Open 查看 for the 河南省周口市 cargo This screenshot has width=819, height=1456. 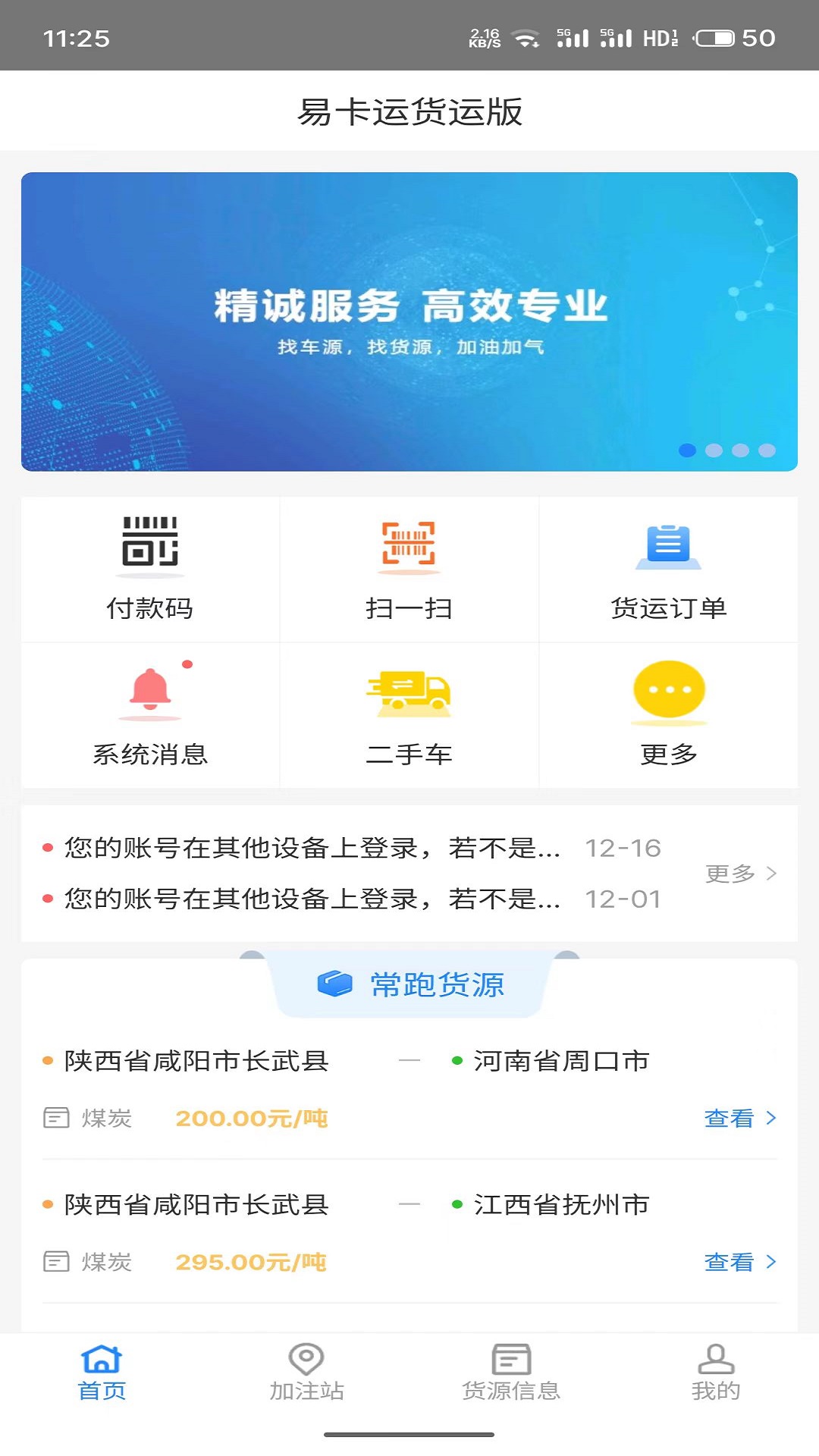[740, 1118]
